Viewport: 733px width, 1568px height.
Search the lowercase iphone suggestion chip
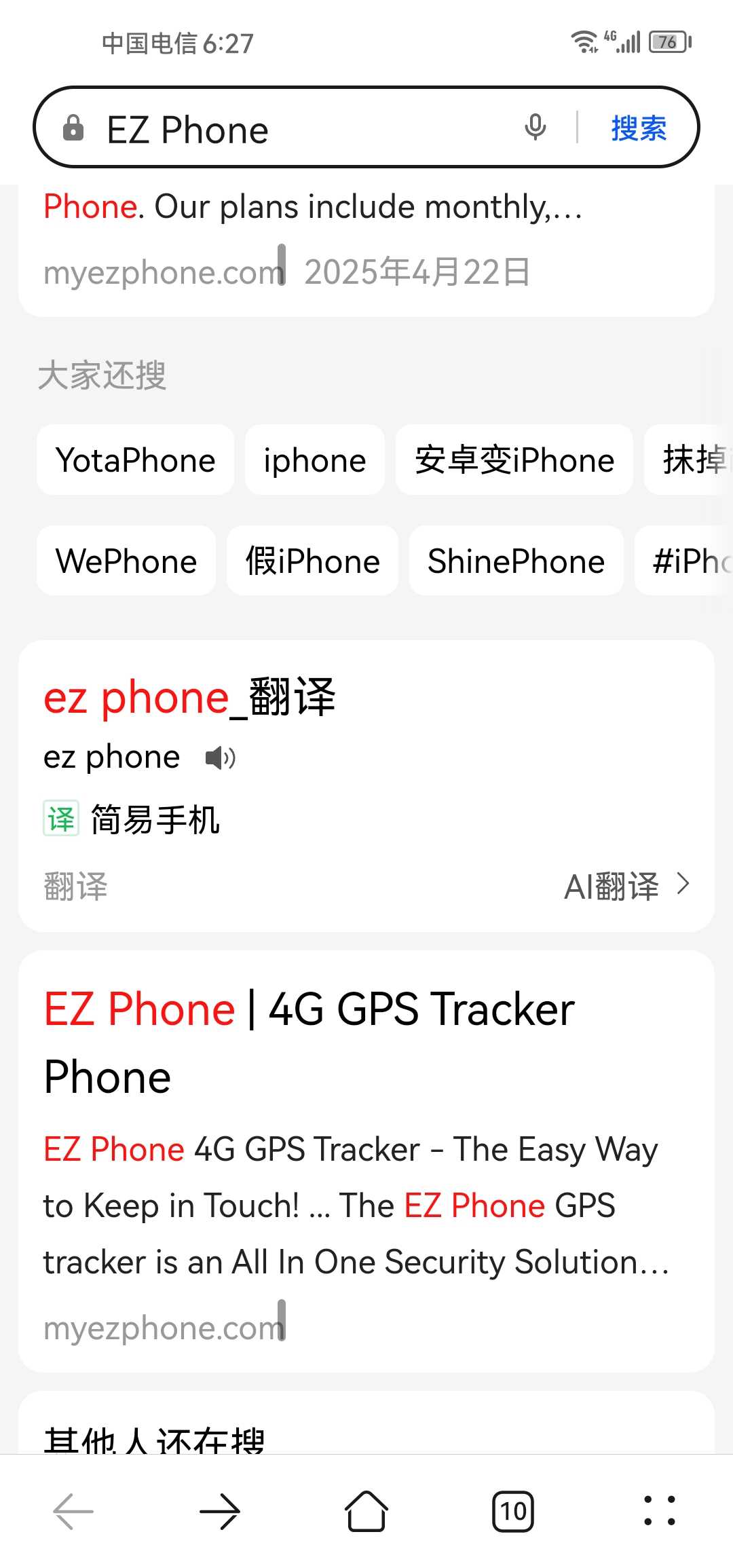[x=315, y=460]
